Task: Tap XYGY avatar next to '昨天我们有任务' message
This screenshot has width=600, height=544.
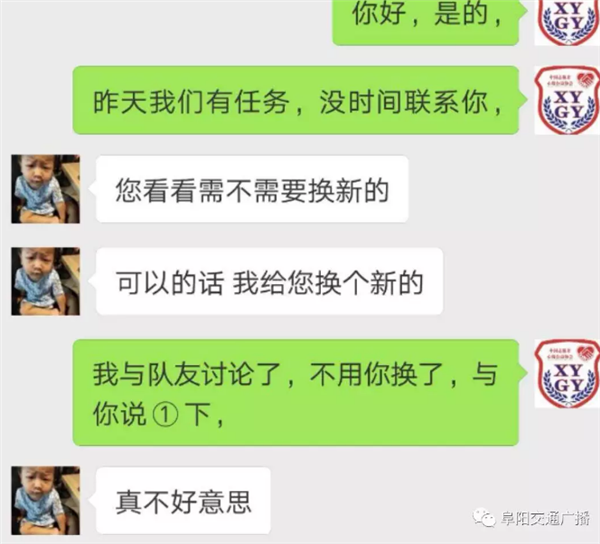Action: (566, 99)
